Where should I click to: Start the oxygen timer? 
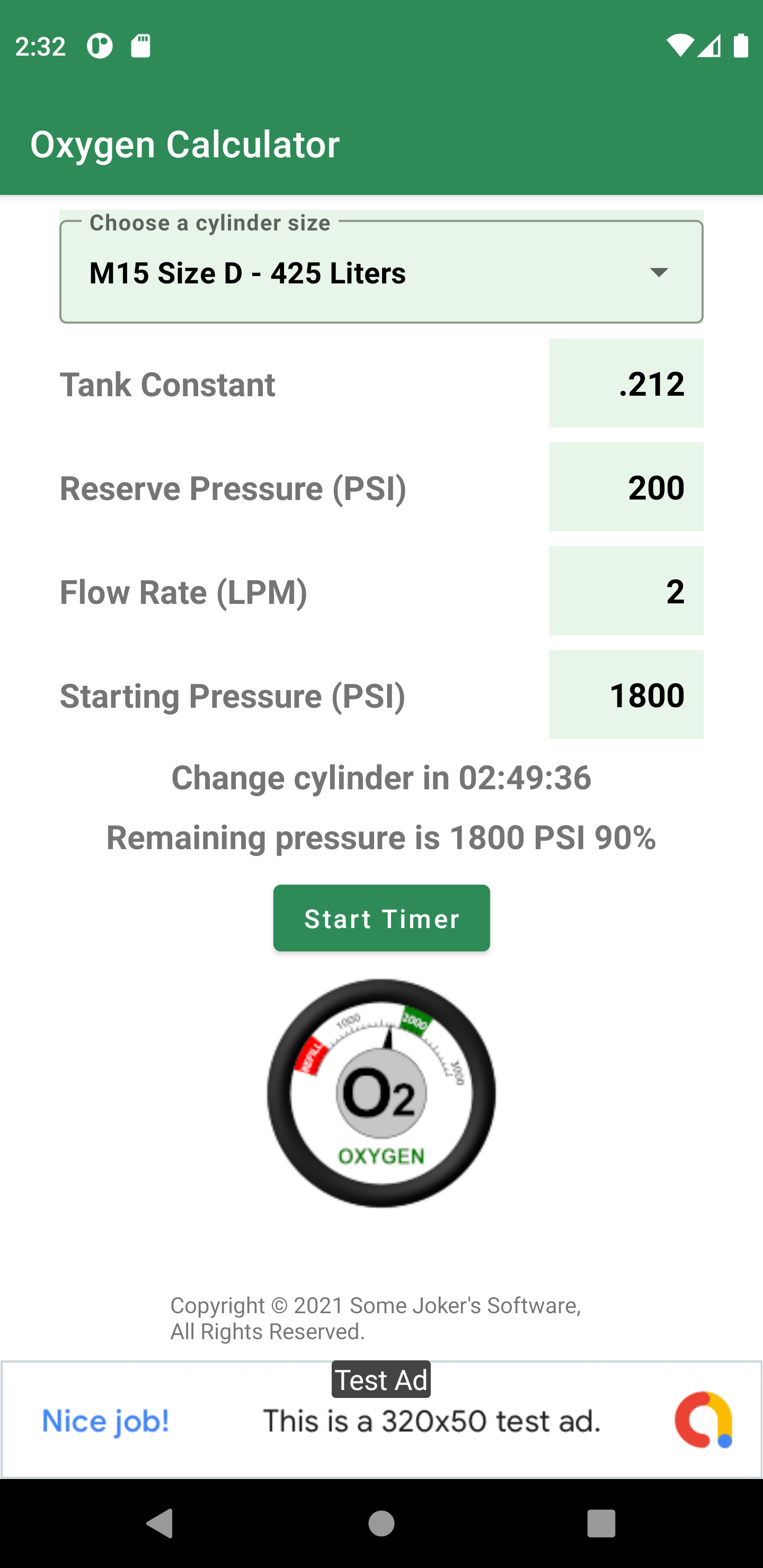[381, 918]
